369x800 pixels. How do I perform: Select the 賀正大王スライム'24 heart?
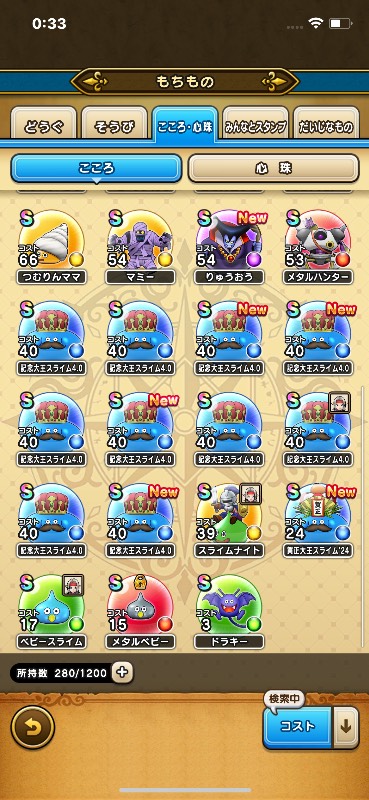(318, 520)
